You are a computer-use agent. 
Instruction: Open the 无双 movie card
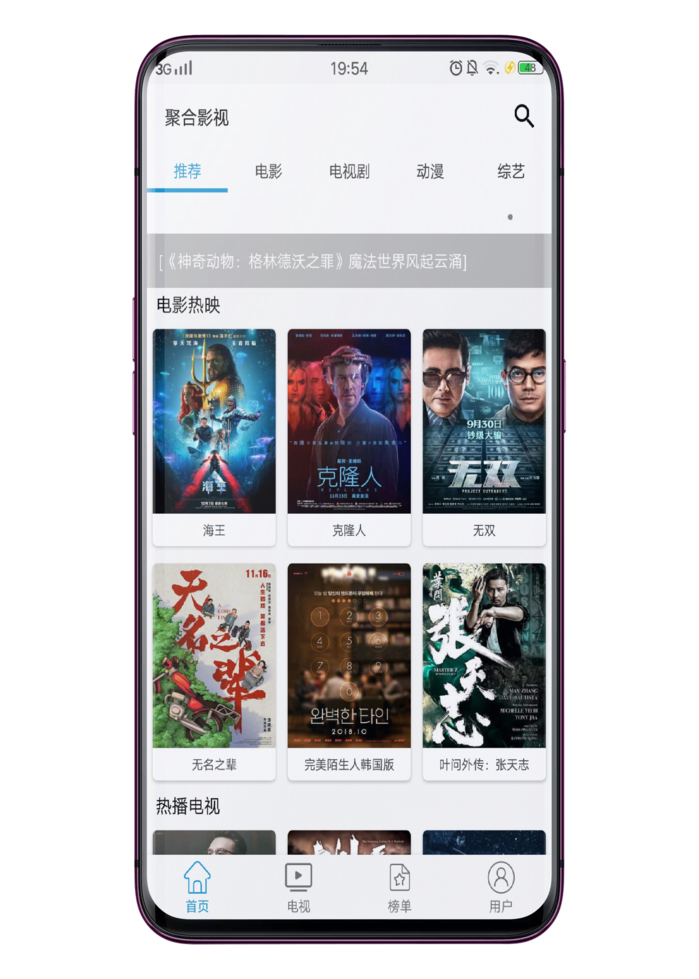coord(484,436)
